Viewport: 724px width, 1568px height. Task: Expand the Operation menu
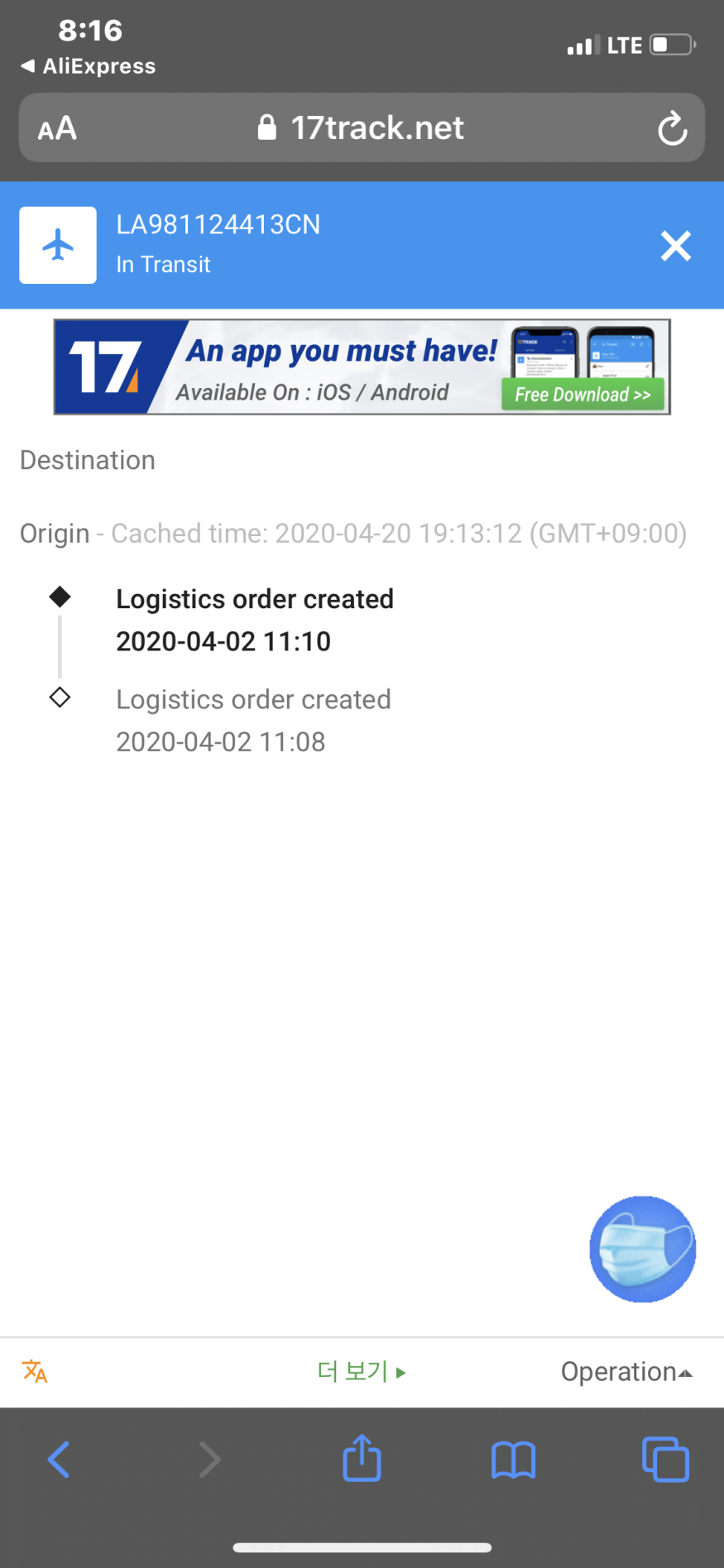click(x=626, y=1371)
